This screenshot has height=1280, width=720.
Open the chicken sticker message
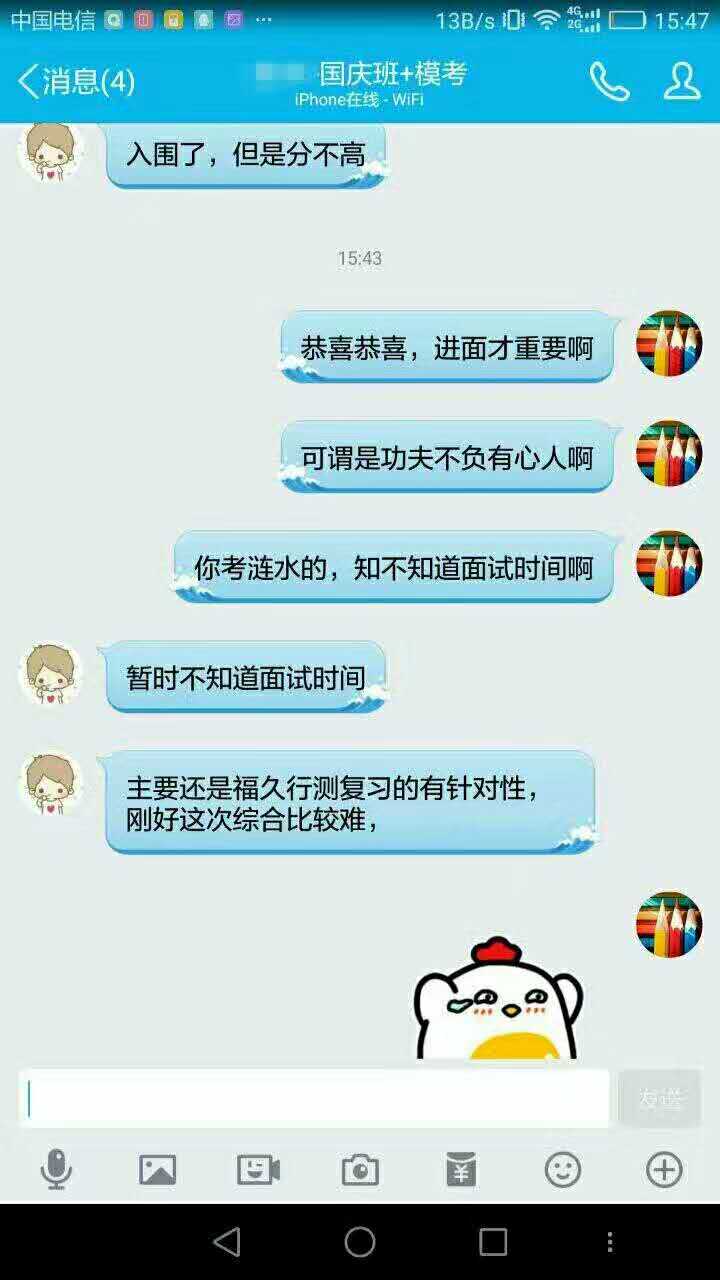coord(497,1000)
